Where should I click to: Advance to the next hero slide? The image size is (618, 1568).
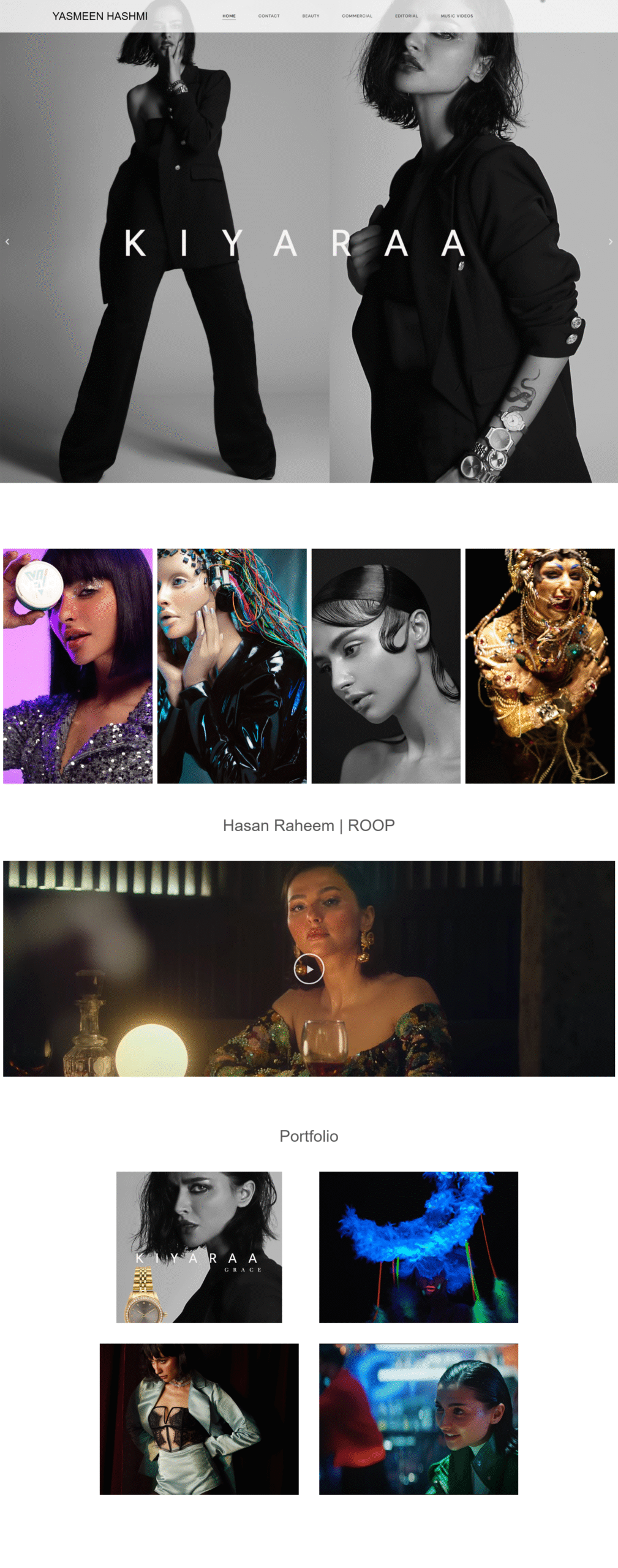[610, 241]
